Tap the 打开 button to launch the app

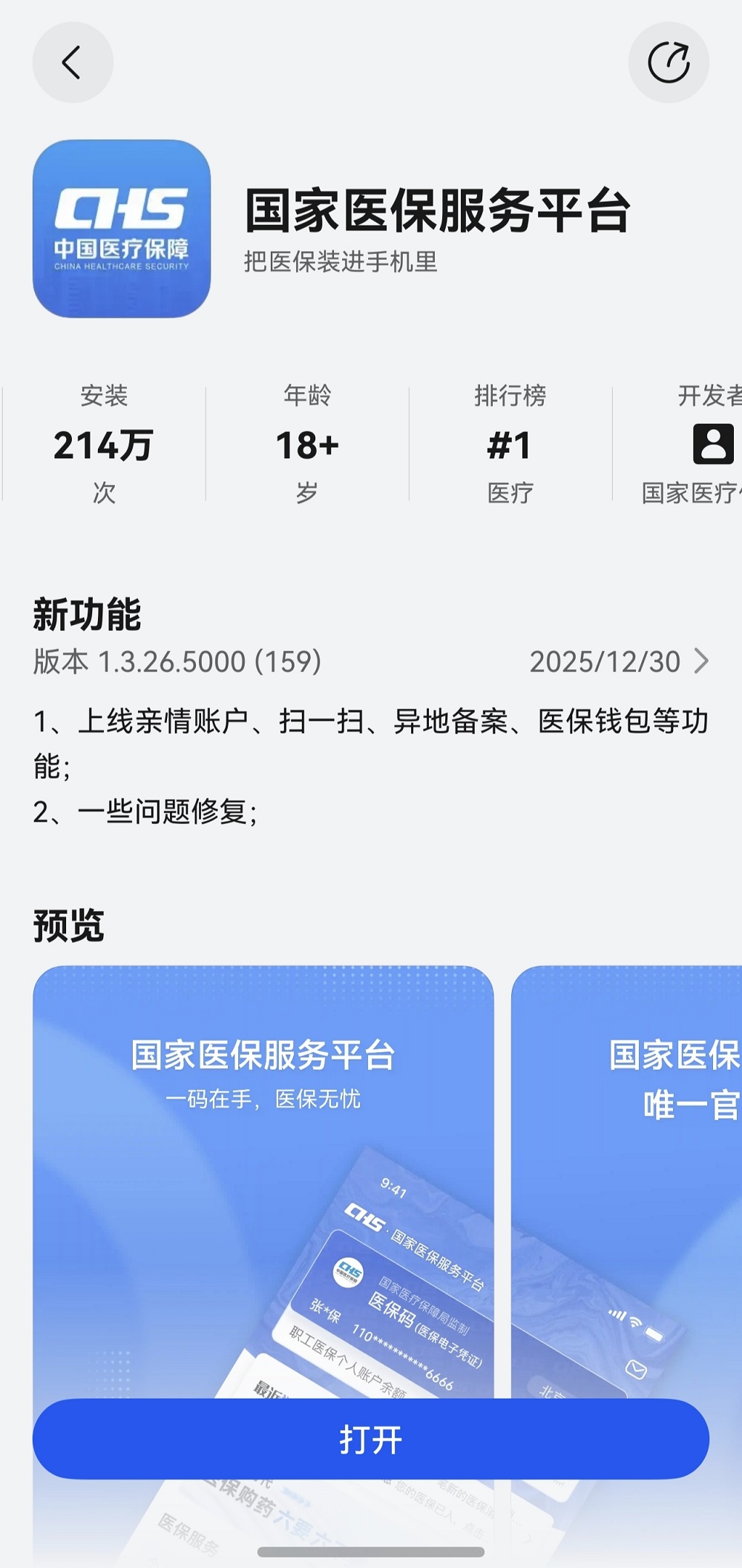click(x=371, y=1440)
